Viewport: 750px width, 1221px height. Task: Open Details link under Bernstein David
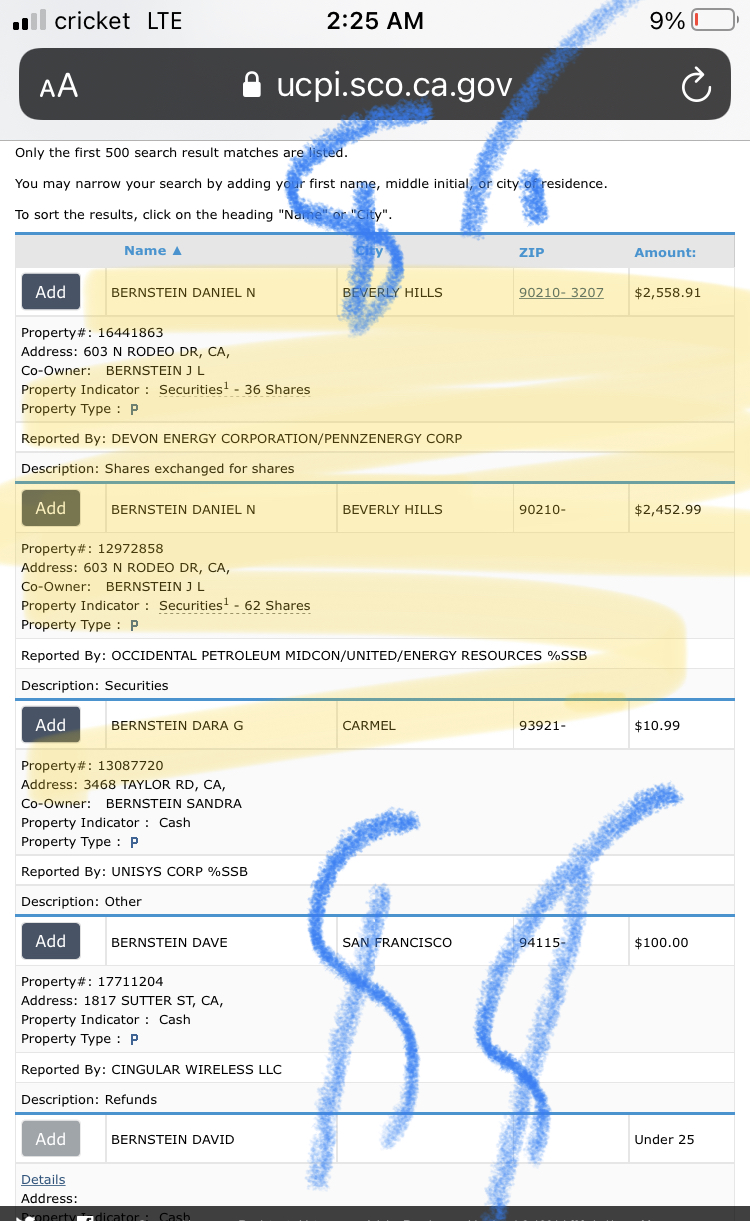43,1180
